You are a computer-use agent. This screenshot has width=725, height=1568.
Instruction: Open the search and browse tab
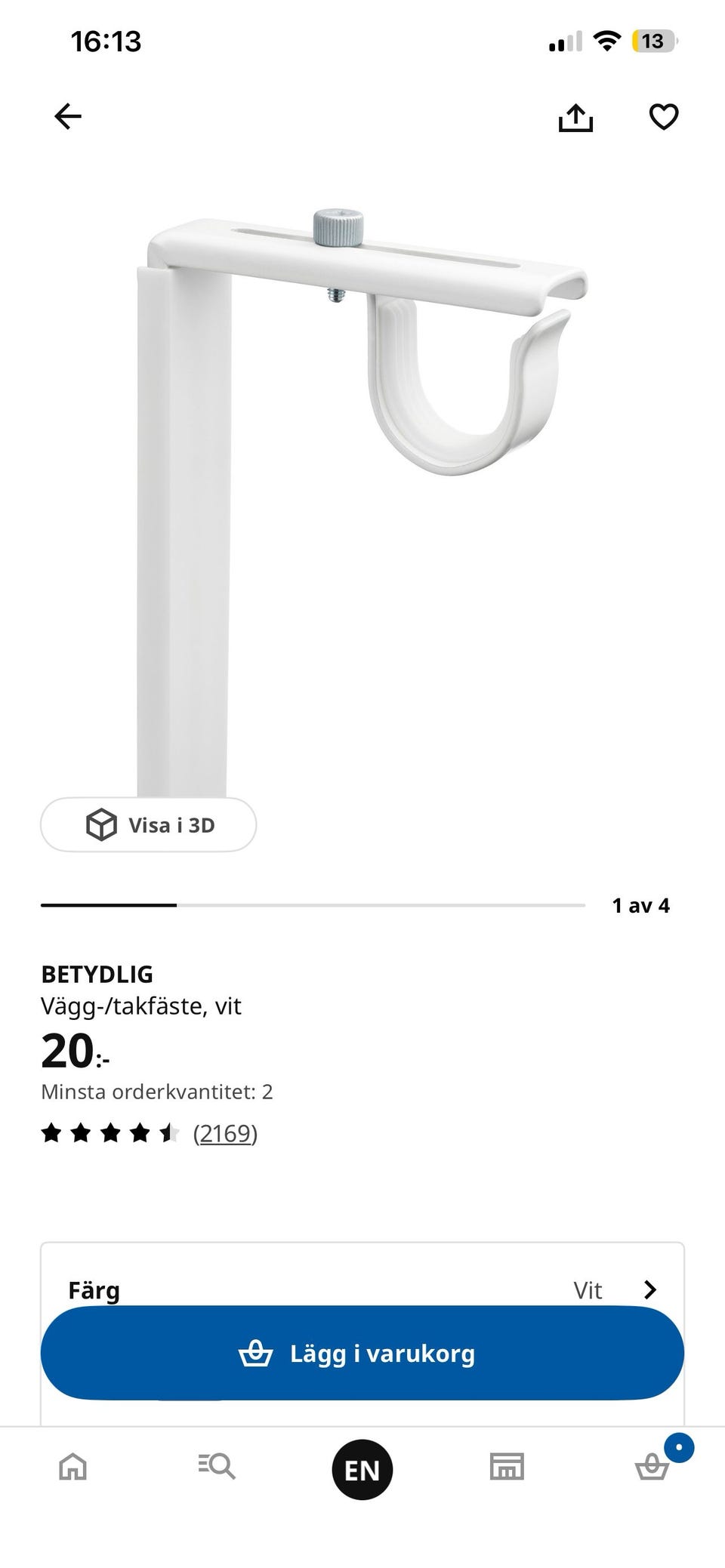217,1467
